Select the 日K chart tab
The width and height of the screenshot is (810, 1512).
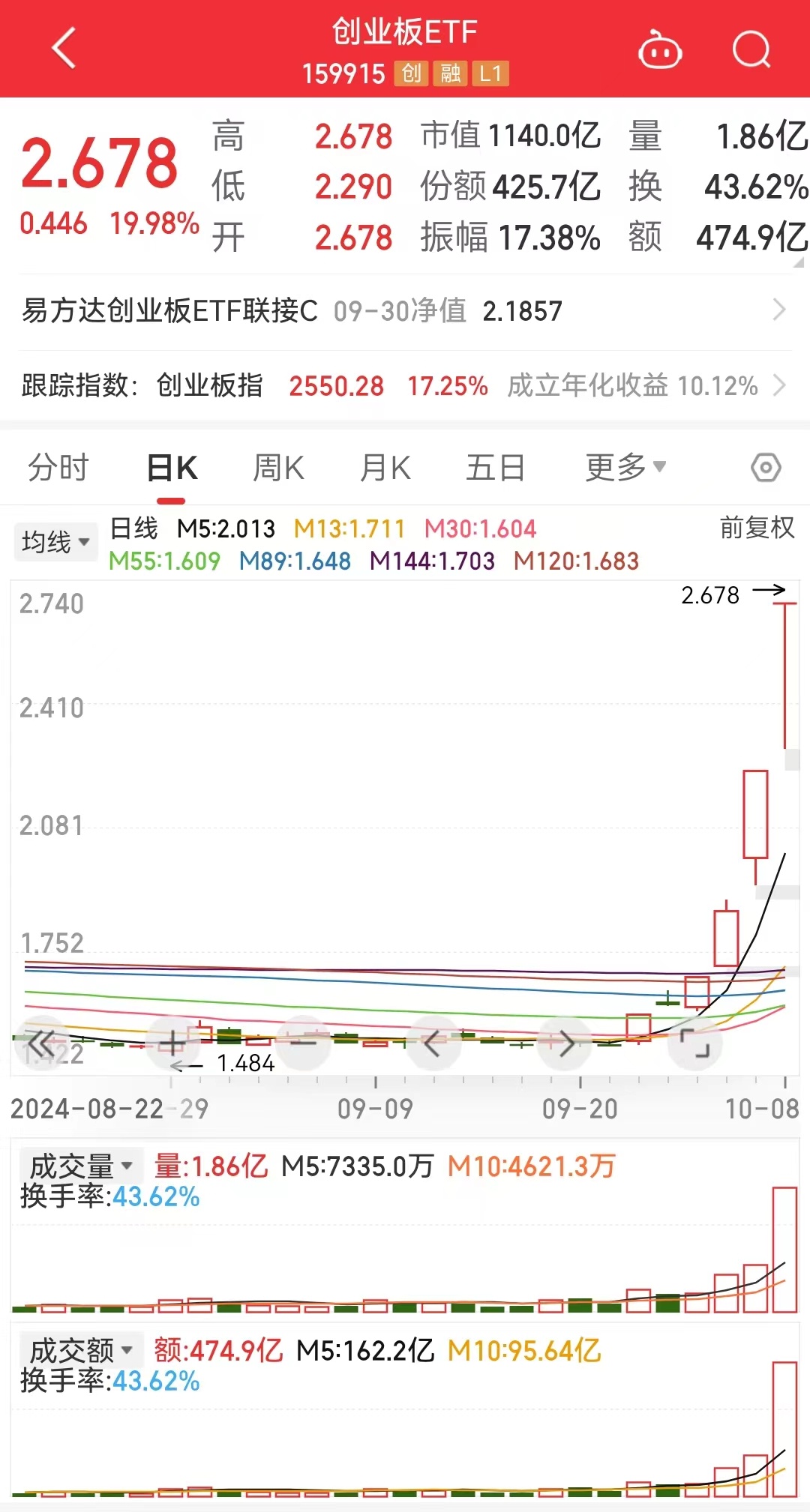tap(172, 469)
